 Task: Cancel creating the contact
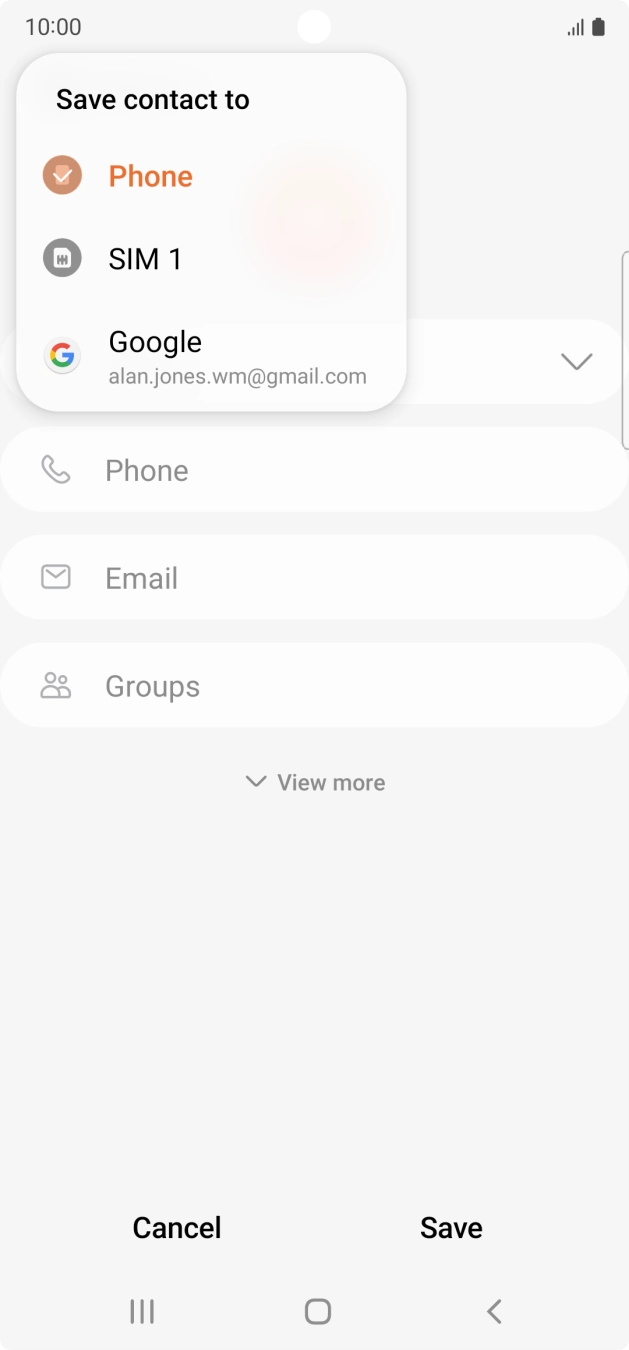point(177,1228)
